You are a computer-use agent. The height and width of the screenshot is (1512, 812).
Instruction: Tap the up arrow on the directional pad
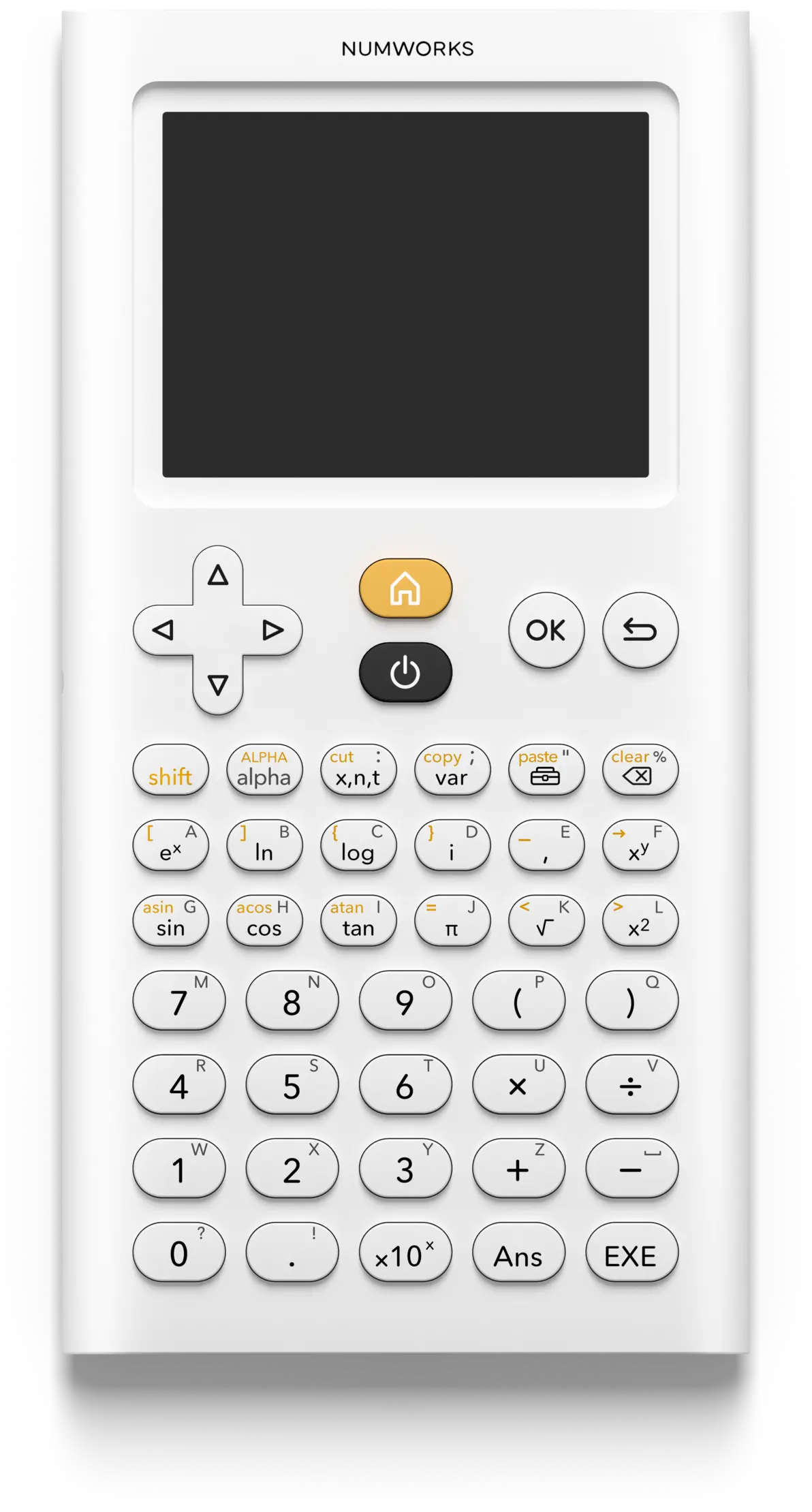[x=218, y=576]
